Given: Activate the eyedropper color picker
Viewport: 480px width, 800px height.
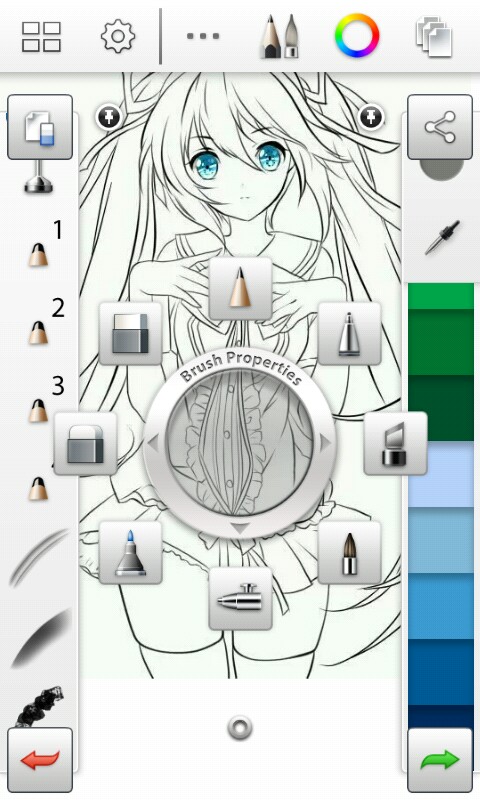Looking at the screenshot, I should [442, 238].
